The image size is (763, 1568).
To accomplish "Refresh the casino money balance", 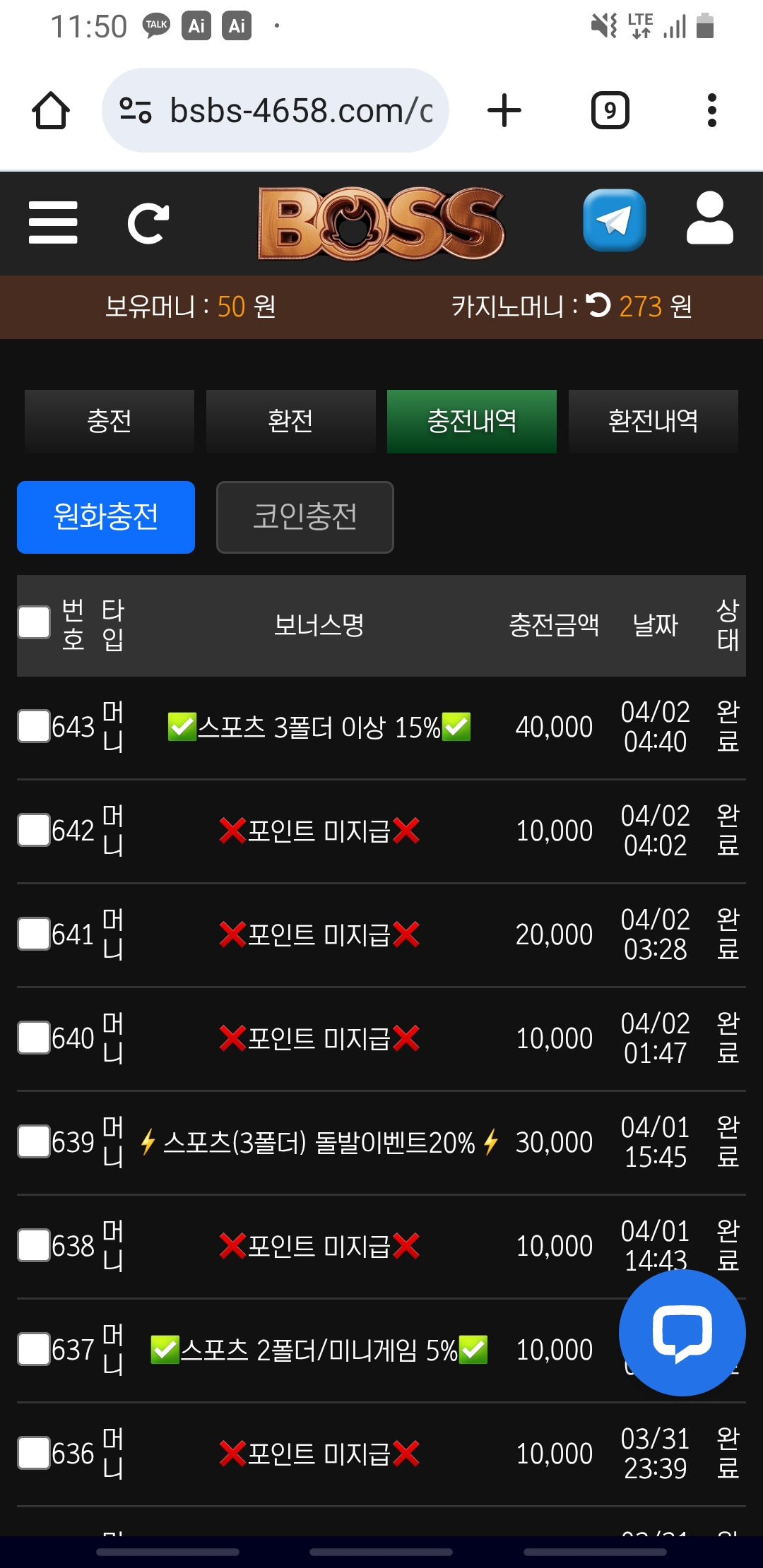I will click(x=598, y=305).
